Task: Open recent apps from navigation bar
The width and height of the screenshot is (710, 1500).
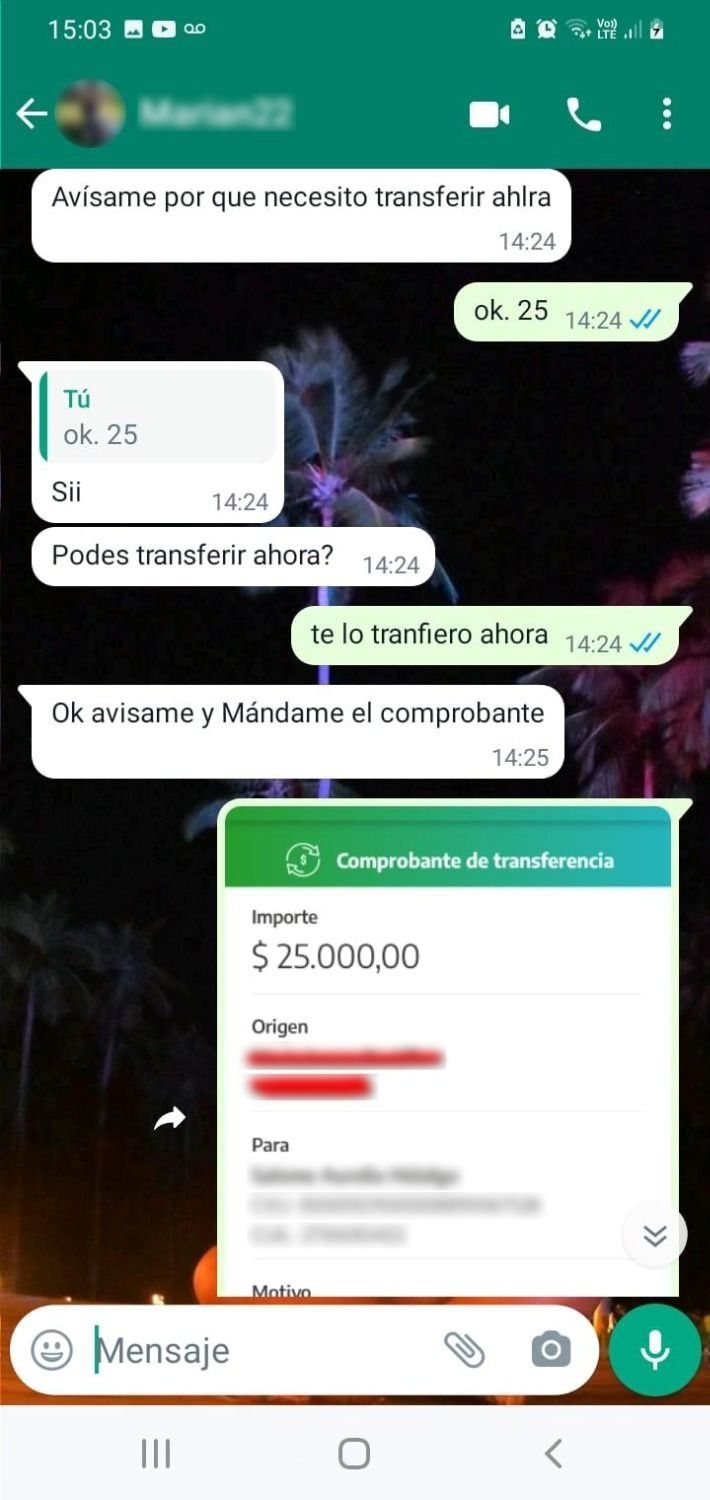Action: [x=156, y=1453]
